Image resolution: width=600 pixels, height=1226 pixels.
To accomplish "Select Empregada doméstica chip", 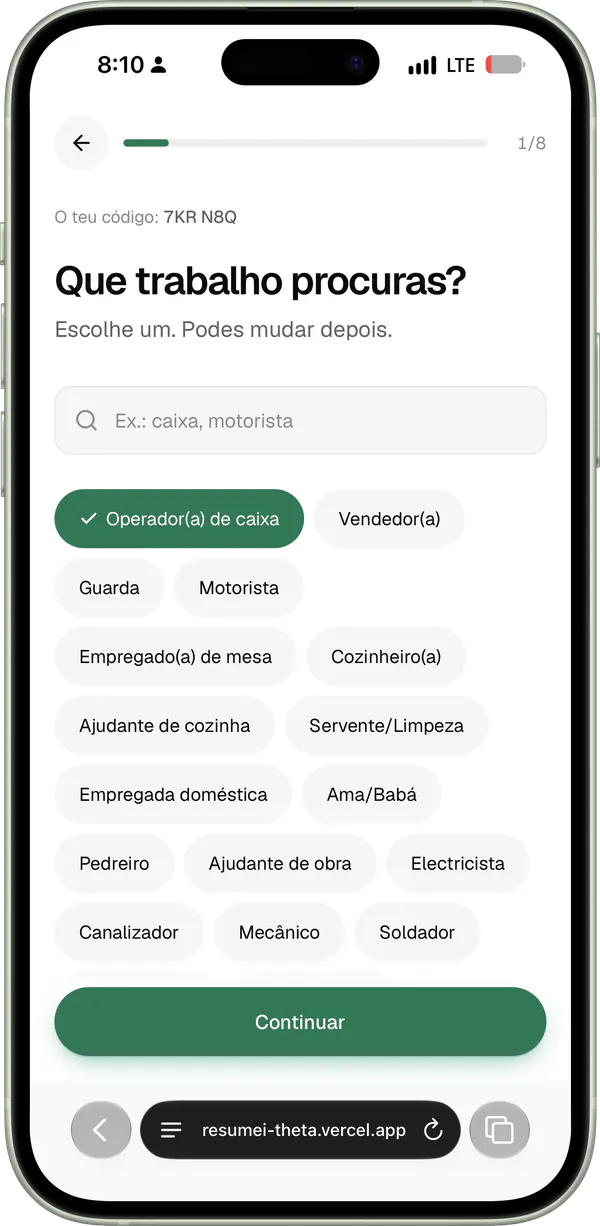I will click(x=173, y=795).
